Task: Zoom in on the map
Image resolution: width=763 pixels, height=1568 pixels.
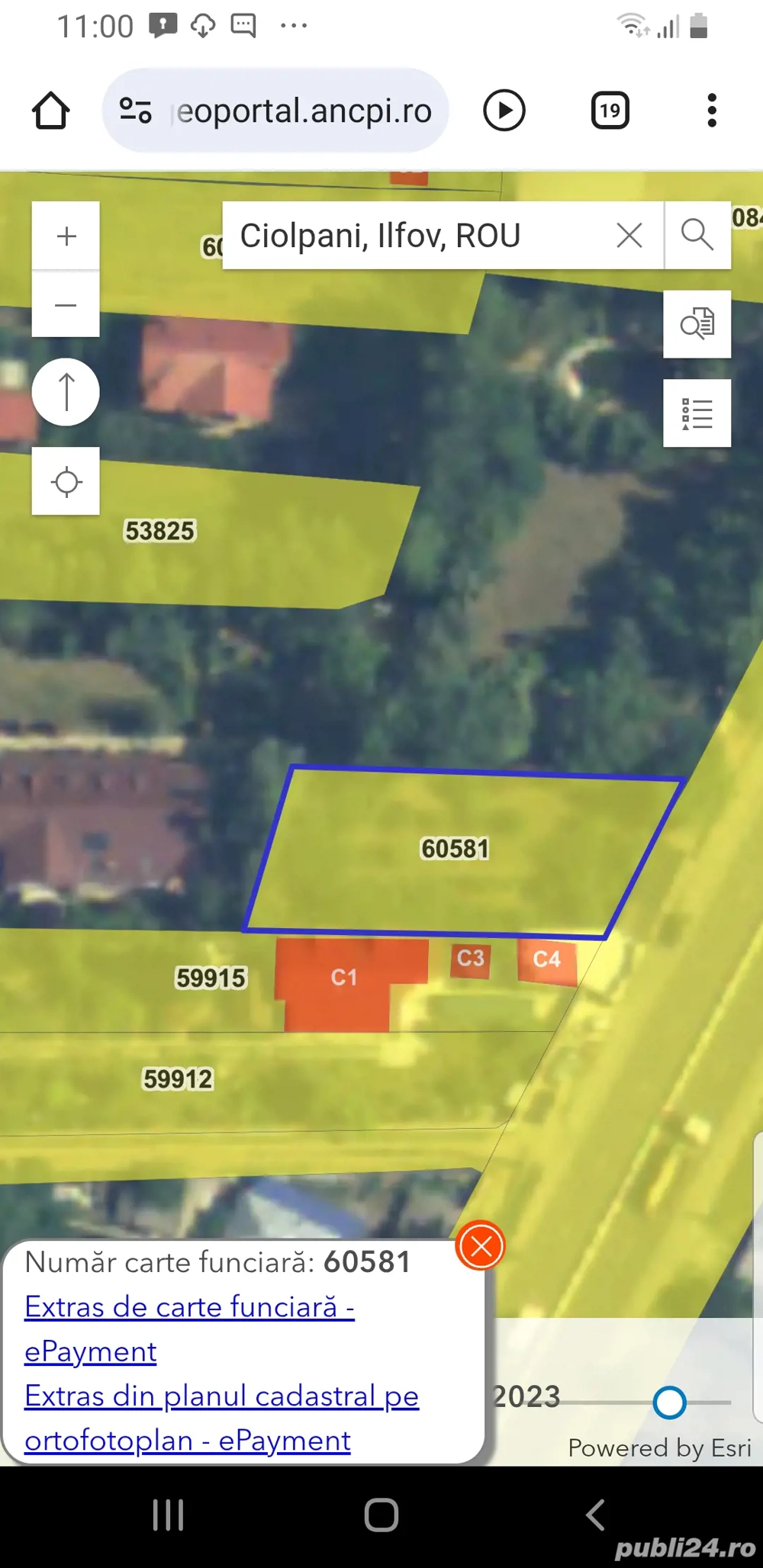Action: coord(66,235)
